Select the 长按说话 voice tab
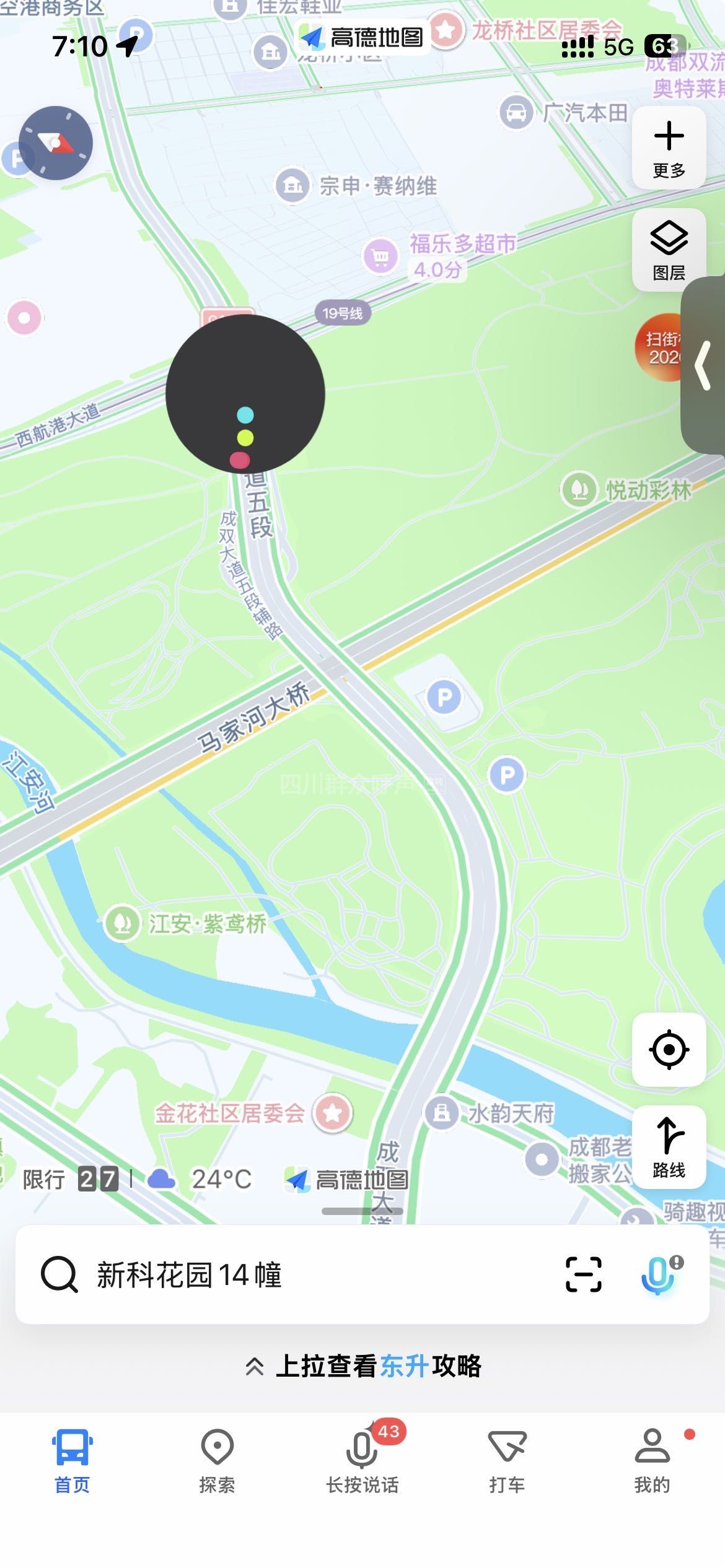Viewport: 725px width, 1568px height. (x=362, y=1458)
